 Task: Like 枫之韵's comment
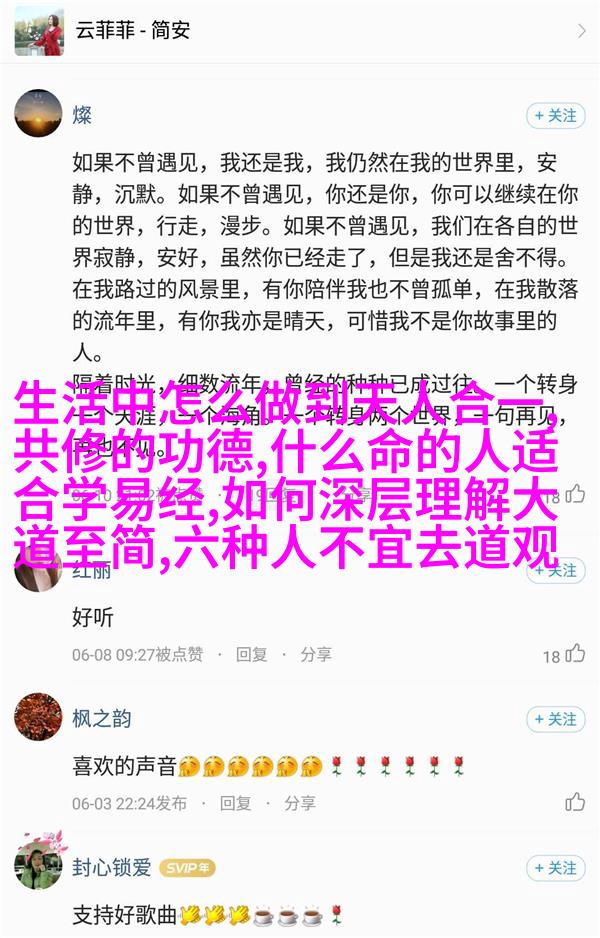[574, 802]
